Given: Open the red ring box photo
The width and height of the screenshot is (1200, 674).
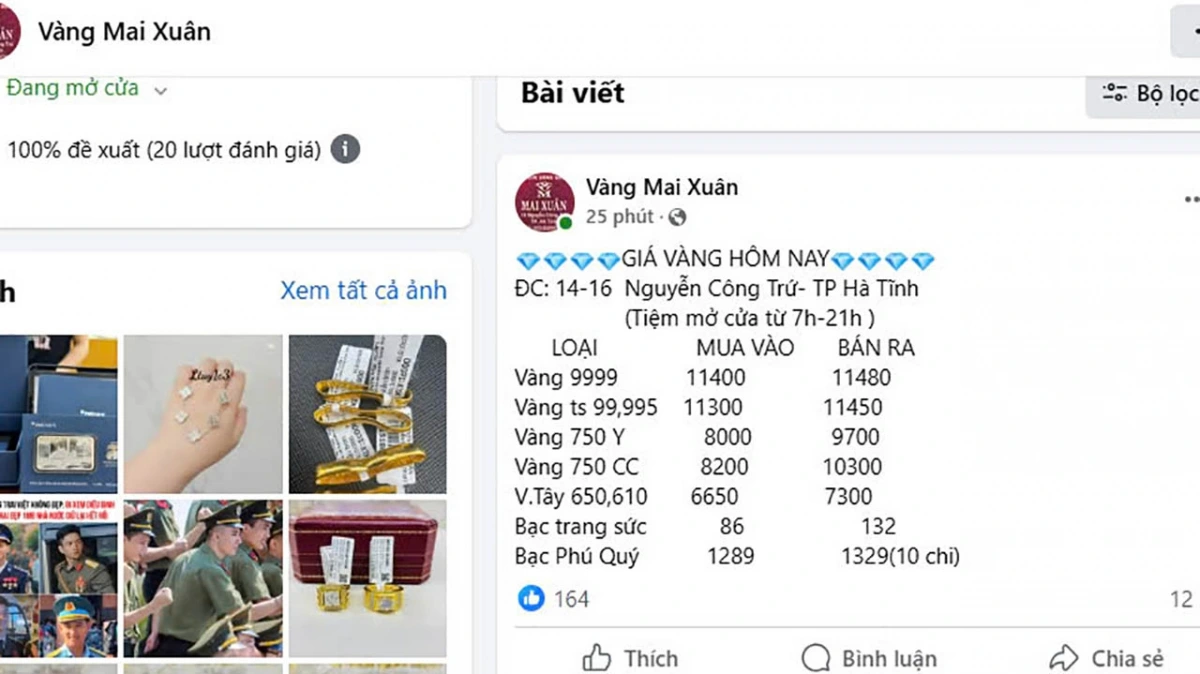Looking at the screenshot, I should (367, 577).
